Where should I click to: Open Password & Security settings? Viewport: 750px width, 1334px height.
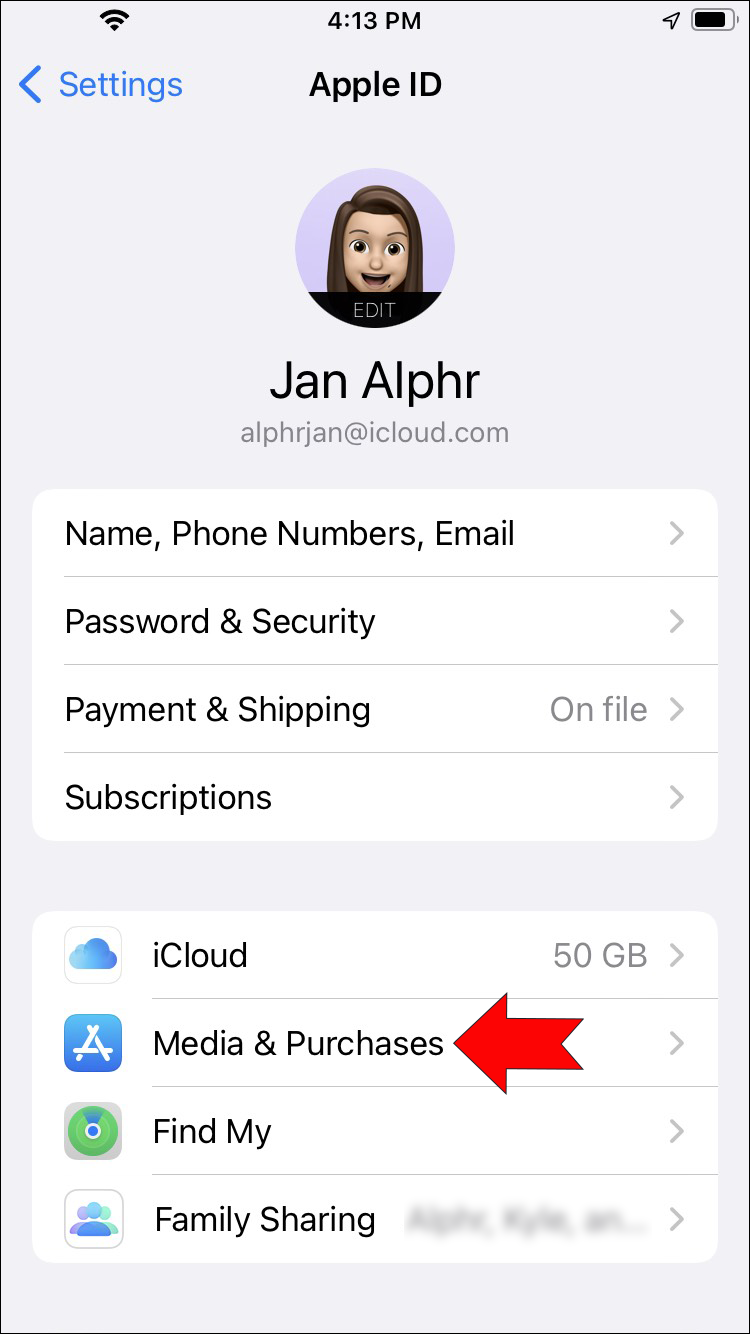(374, 621)
